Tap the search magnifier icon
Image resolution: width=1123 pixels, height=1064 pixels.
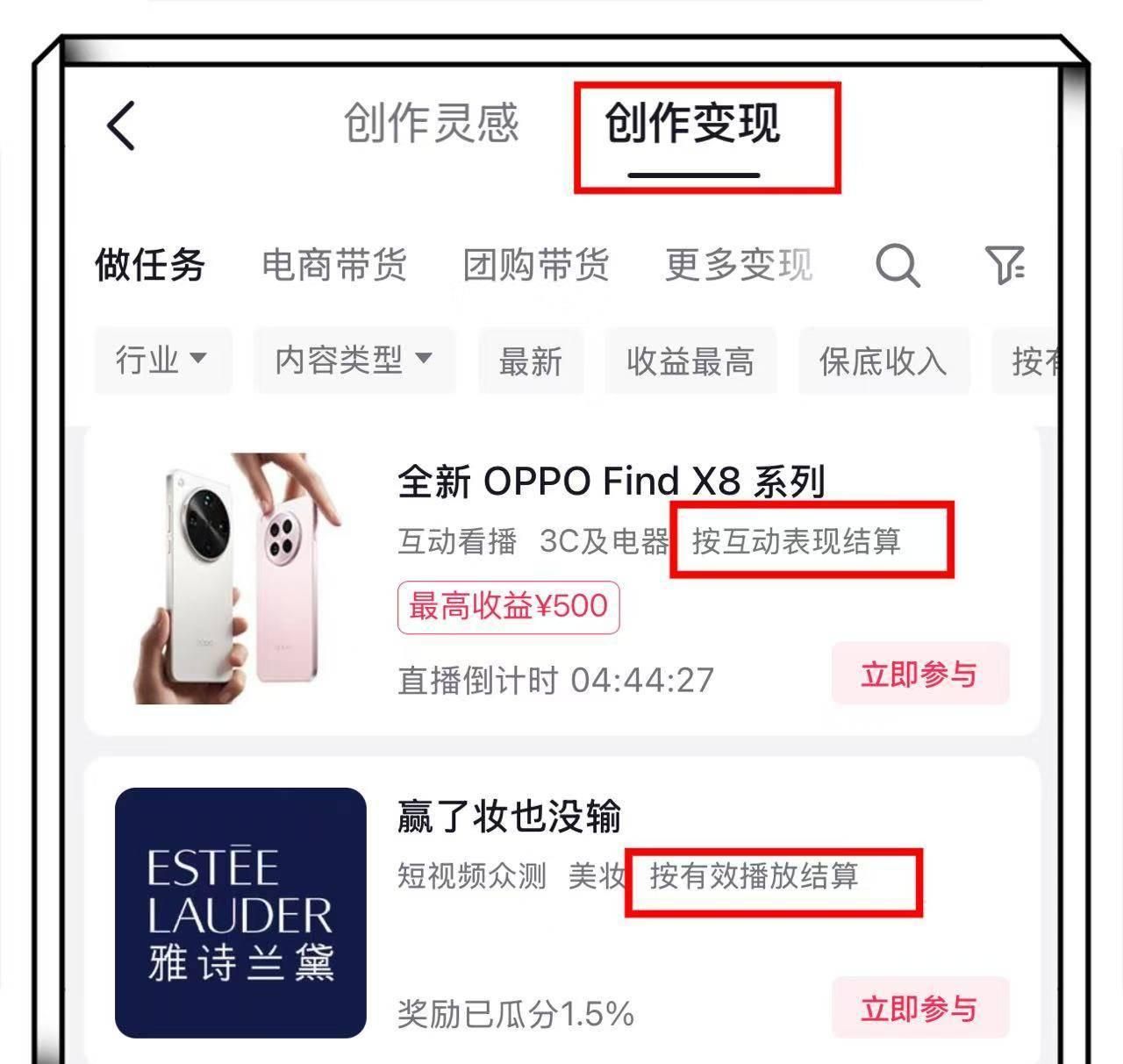(898, 264)
